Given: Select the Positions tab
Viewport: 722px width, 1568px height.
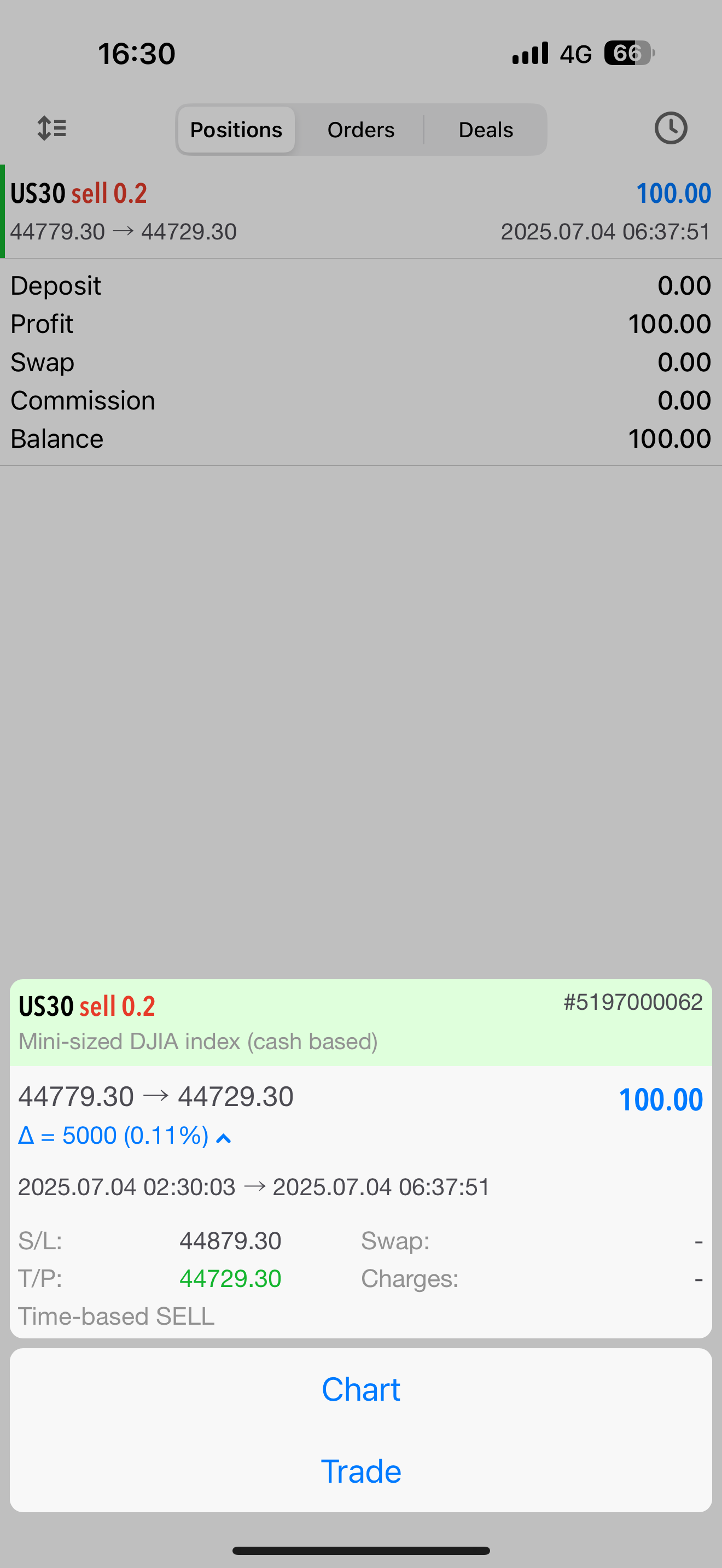Looking at the screenshot, I should (x=236, y=130).
